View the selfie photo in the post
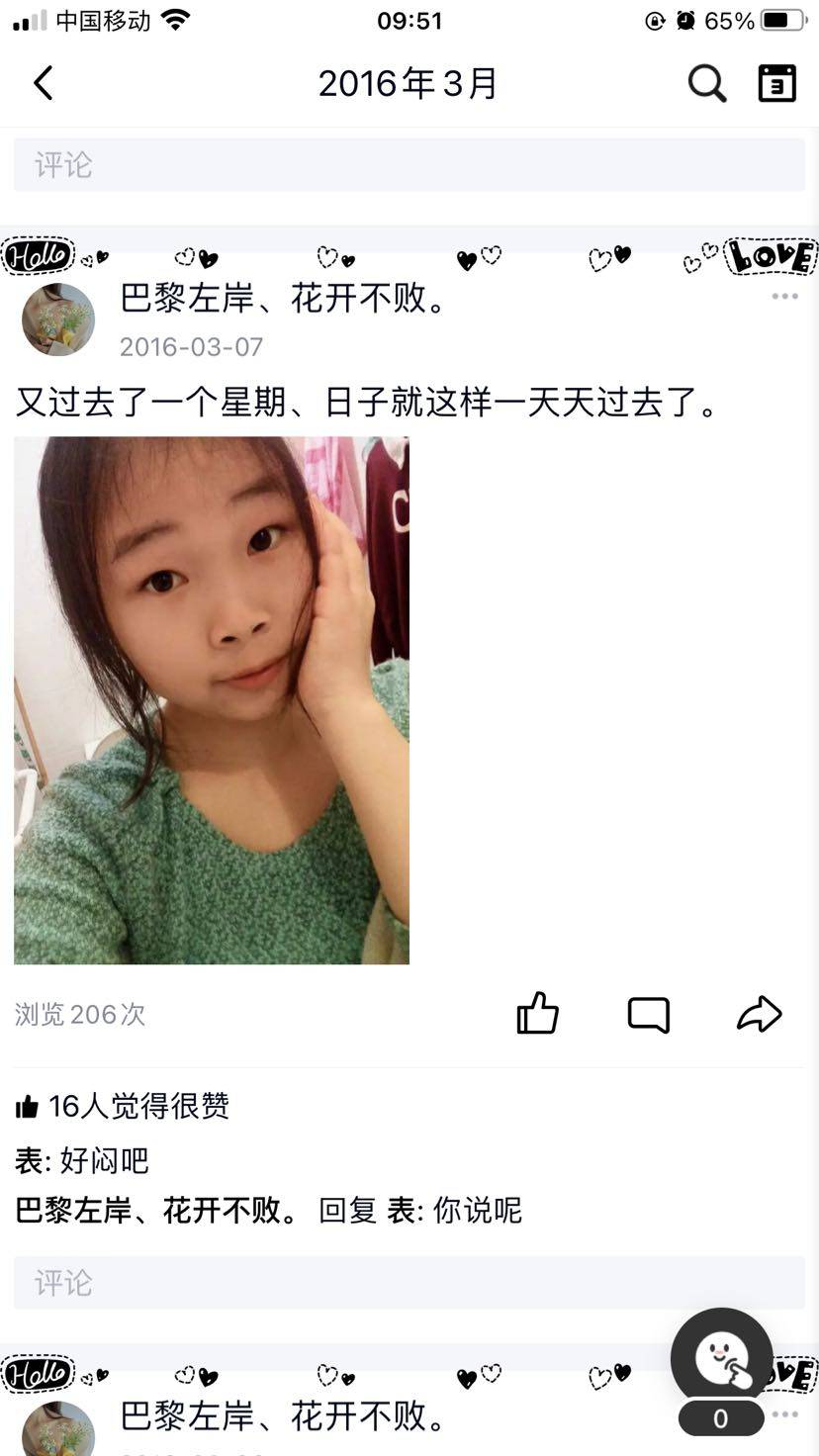Viewport: 819px width, 1456px height. (212, 700)
